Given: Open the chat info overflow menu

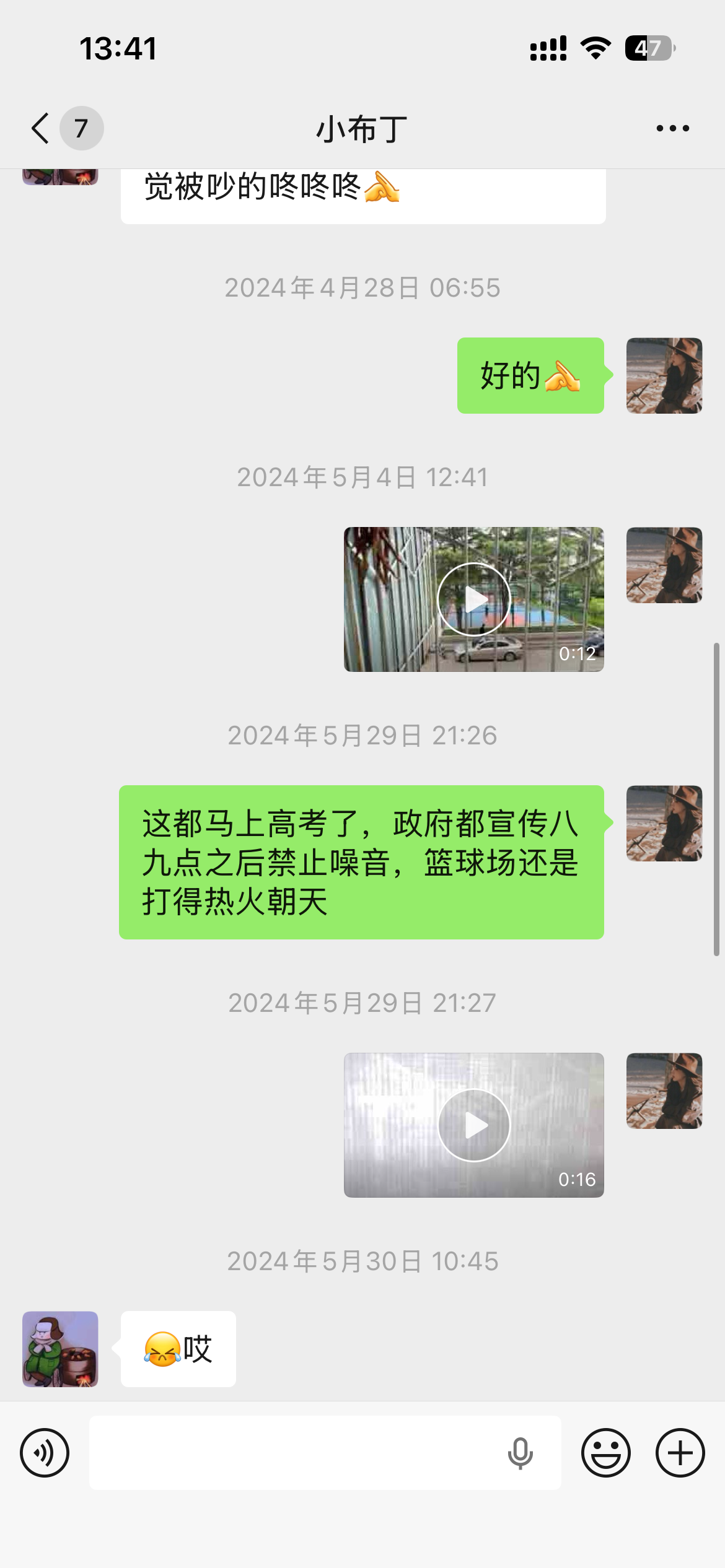Looking at the screenshot, I should (672, 129).
